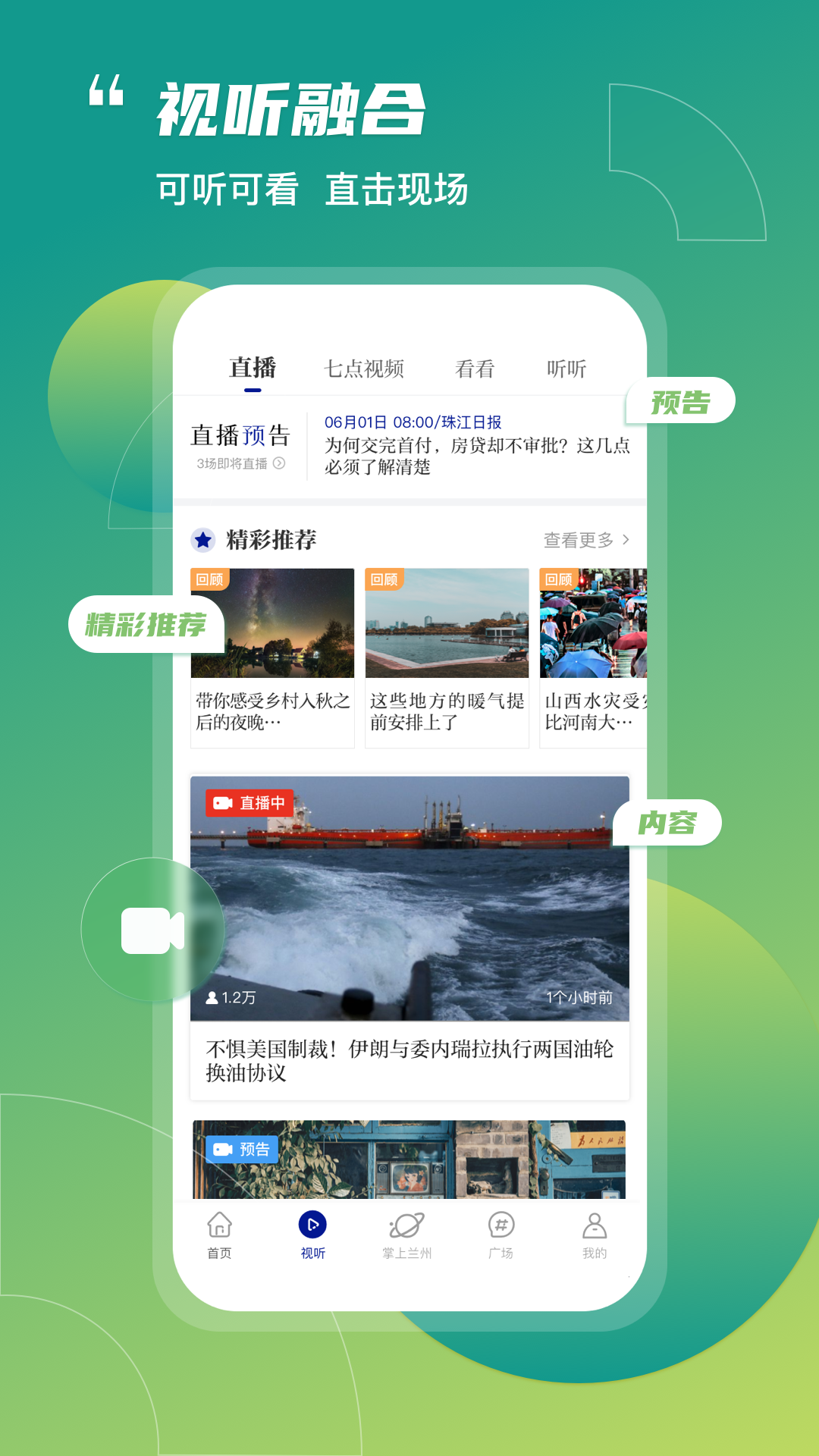The height and width of the screenshot is (1456, 819).
Task: Tap the camera icon in the blue 预告 badge
Action: pyautogui.click(x=223, y=1150)
